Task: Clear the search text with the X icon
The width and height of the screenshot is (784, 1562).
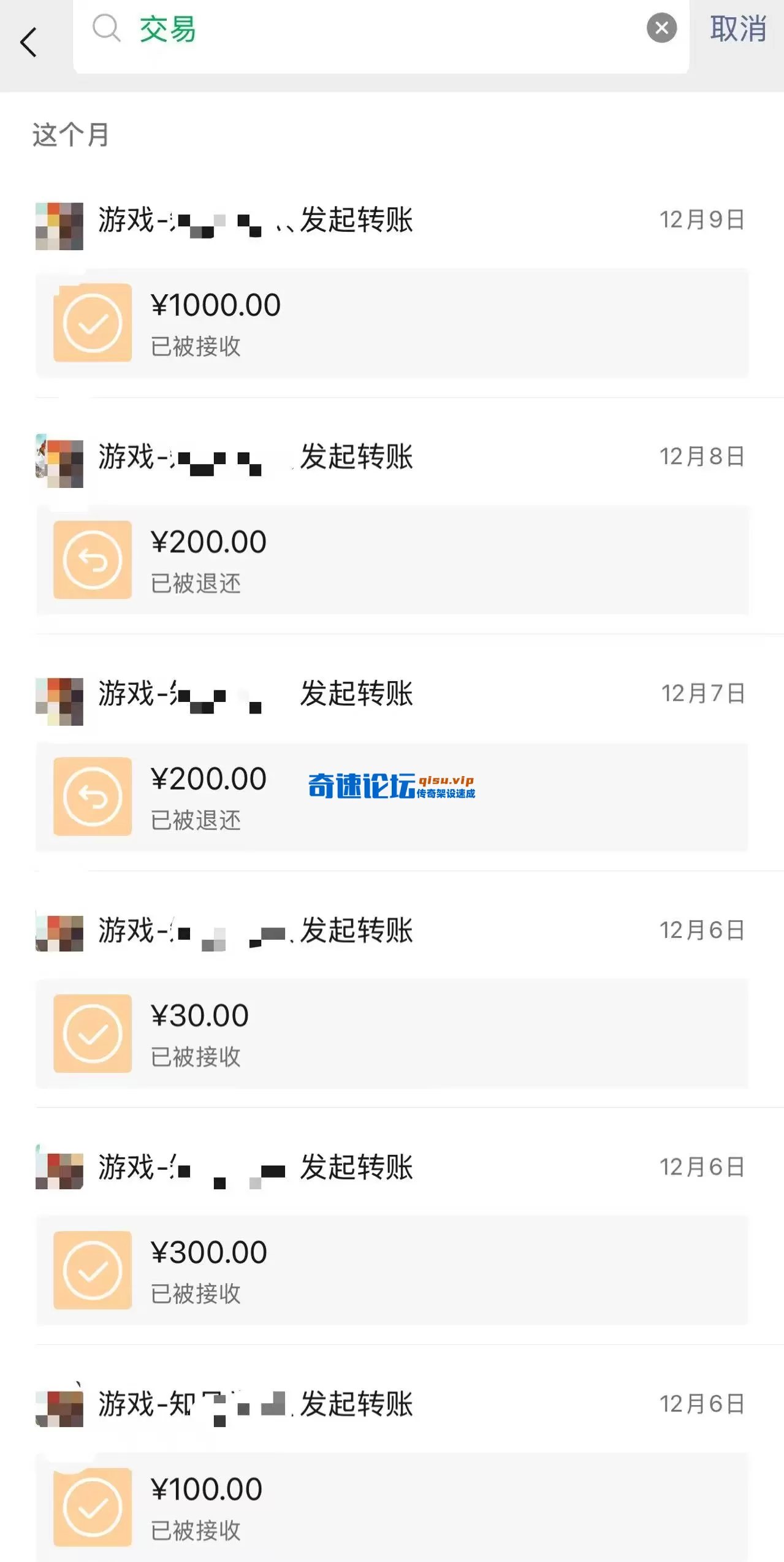Action: click(661, 28)
